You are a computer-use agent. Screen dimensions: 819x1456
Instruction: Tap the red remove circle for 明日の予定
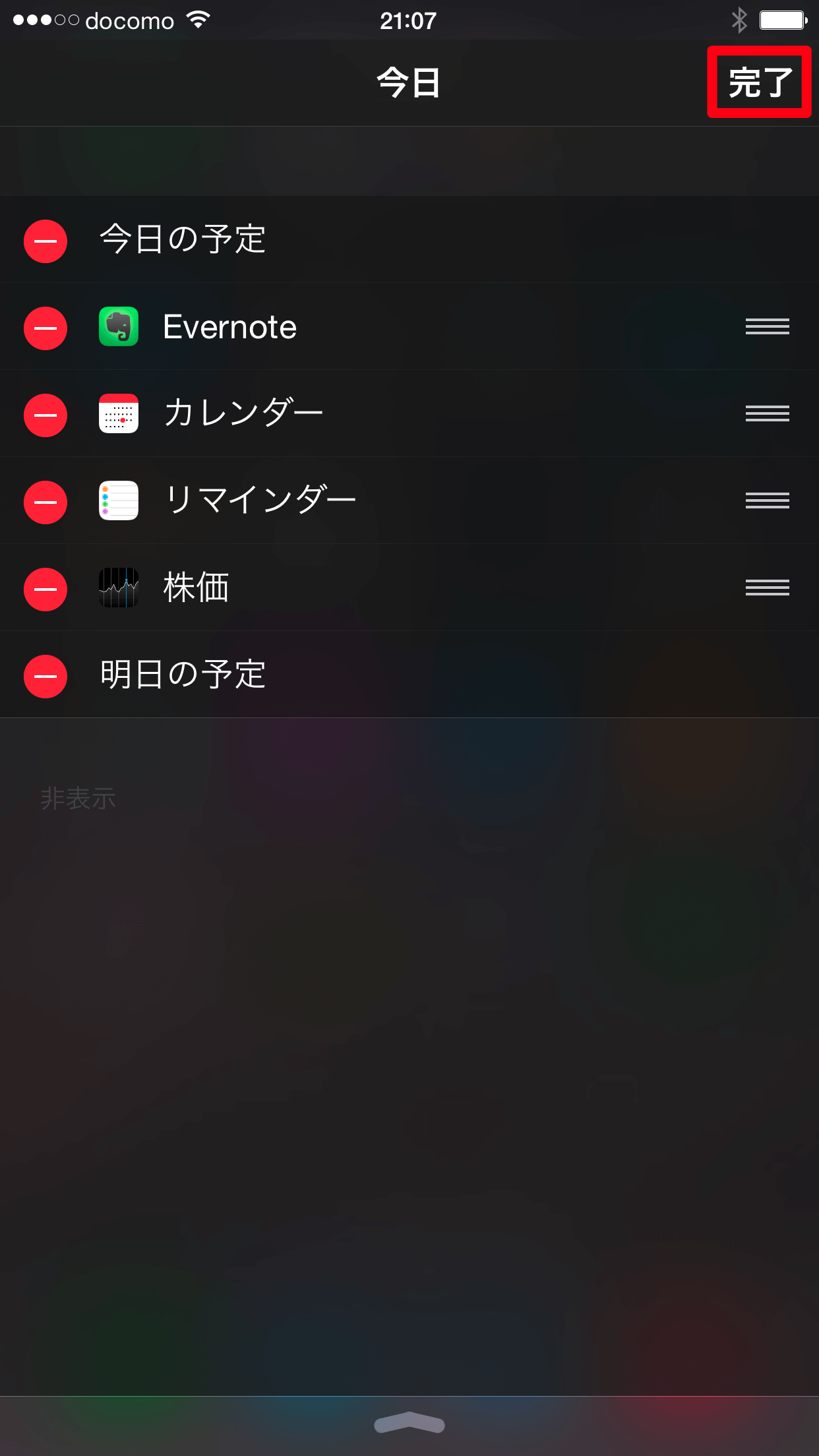coord(45,676)
